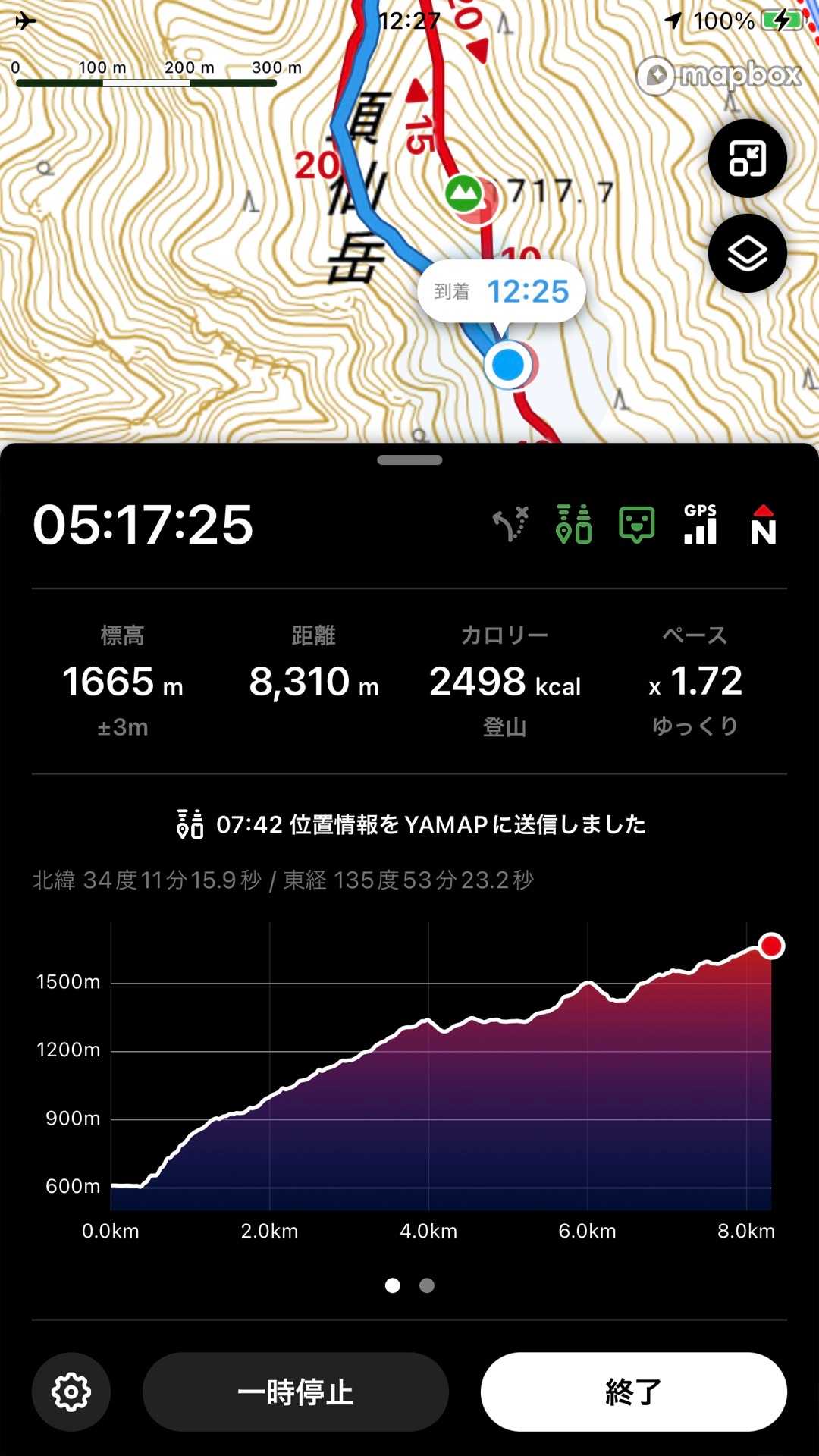
Task: Switch to the second chart page dot
Action: pyautogui.click(x=427, y=1285)
